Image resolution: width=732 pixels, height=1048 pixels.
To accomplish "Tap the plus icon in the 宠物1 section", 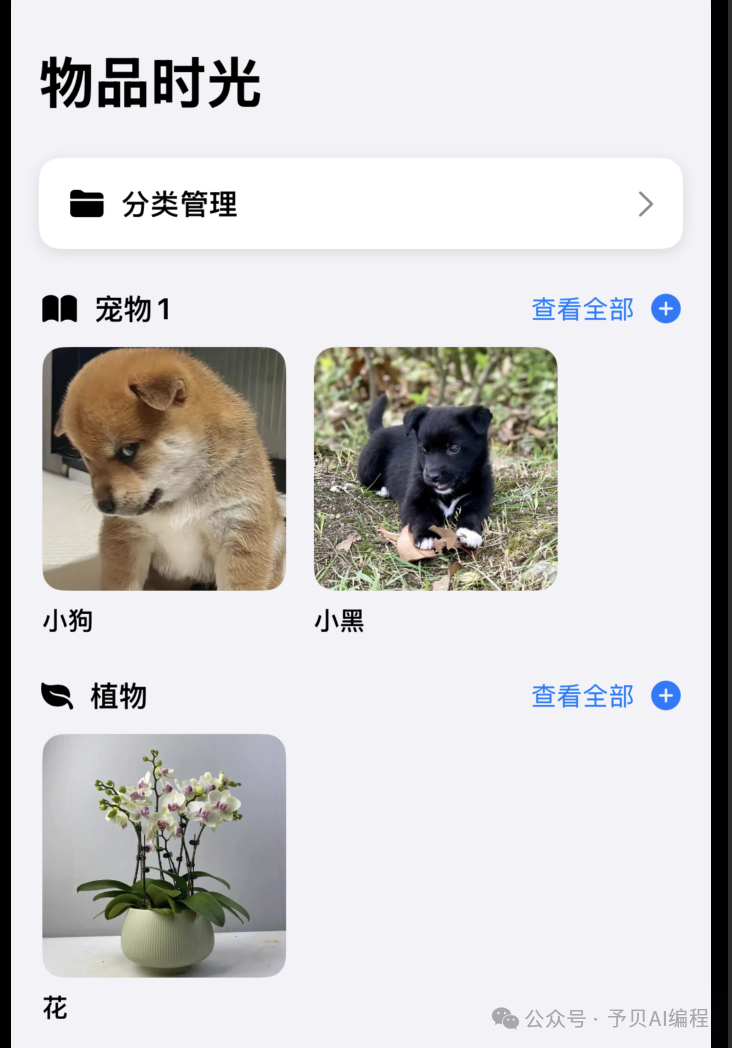I will pos(665,309).
